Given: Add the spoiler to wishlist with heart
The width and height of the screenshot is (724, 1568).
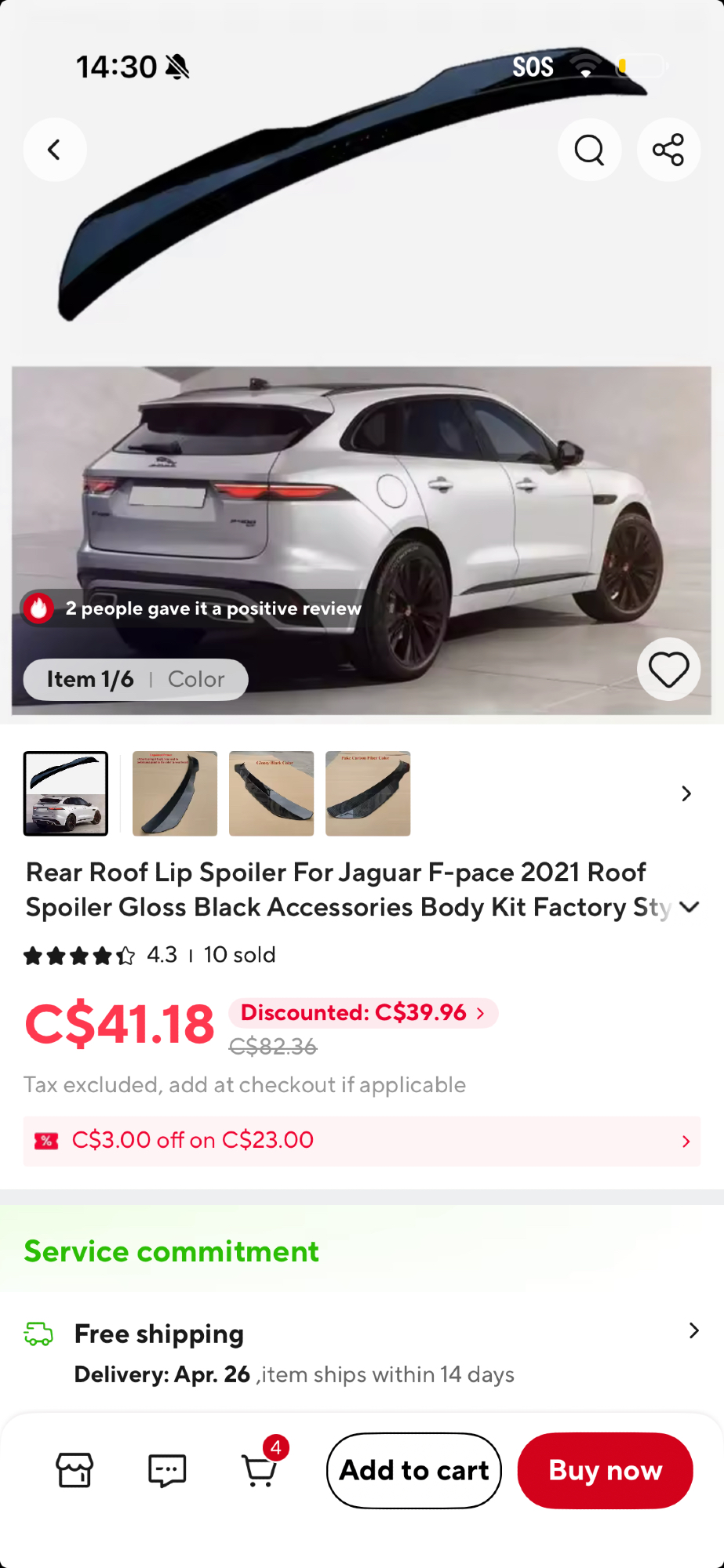Looking at the screenshot, I should coord(668,670).
